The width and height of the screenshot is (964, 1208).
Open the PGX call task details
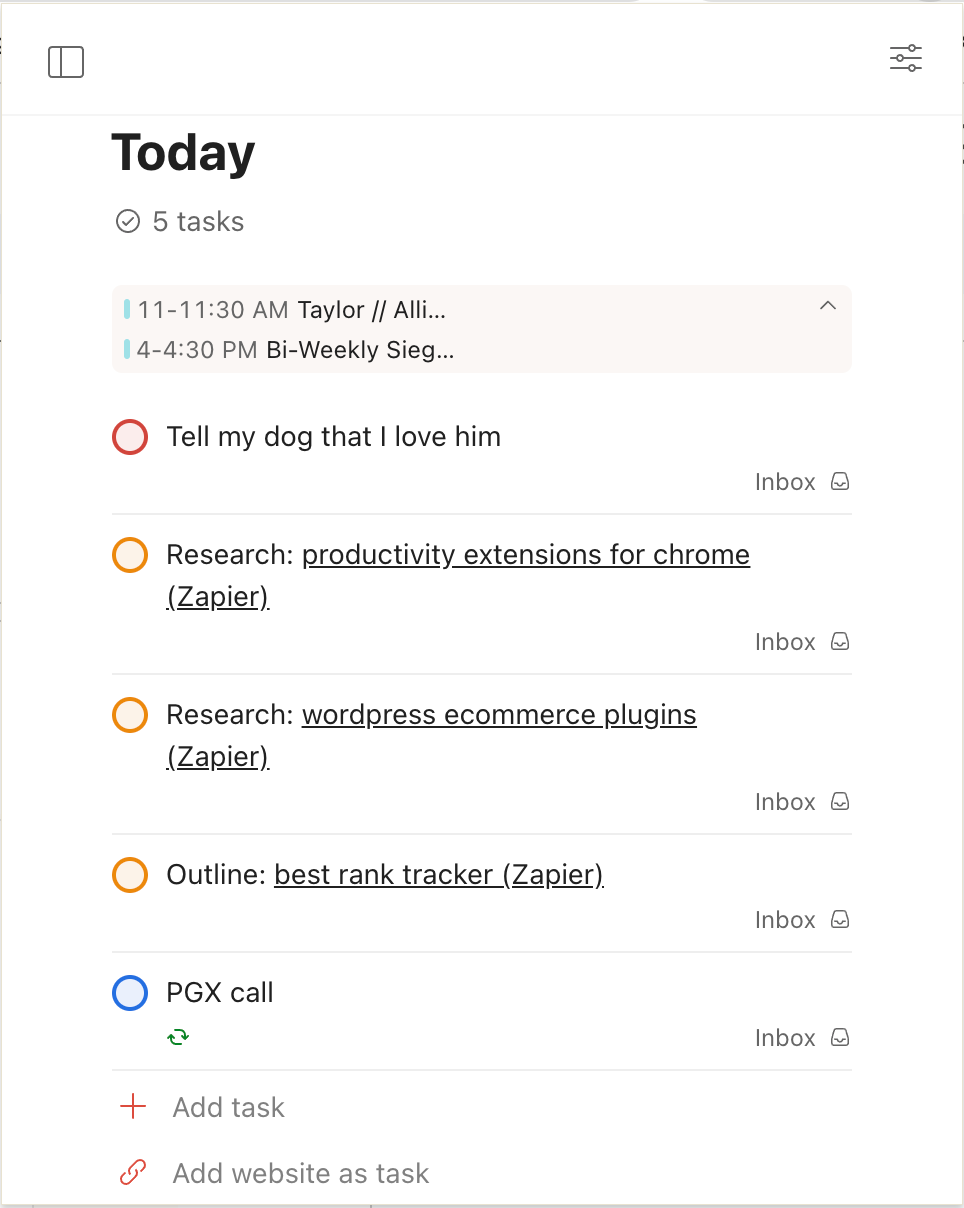[x=220, y=993]
